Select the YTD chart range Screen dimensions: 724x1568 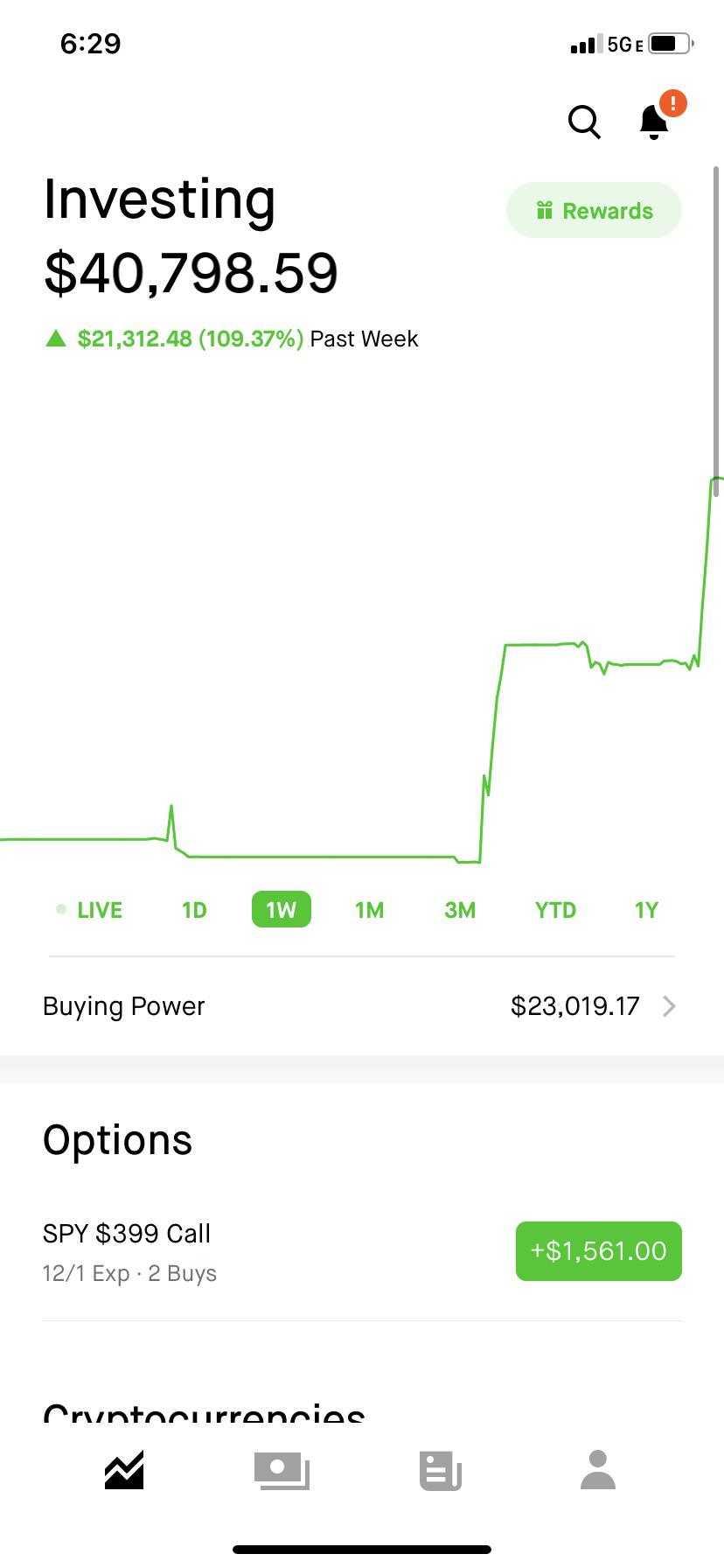(555, 910)
